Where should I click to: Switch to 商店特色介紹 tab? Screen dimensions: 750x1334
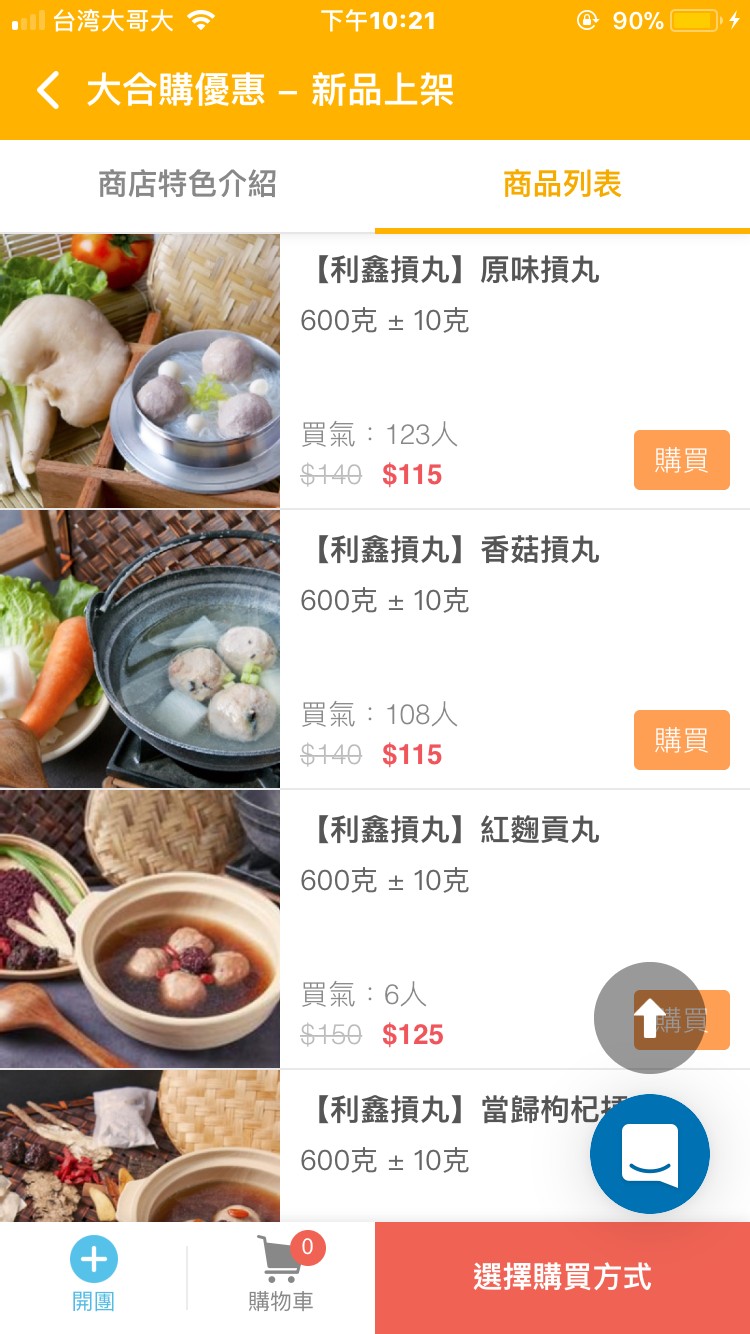click(x=187, y=185)
